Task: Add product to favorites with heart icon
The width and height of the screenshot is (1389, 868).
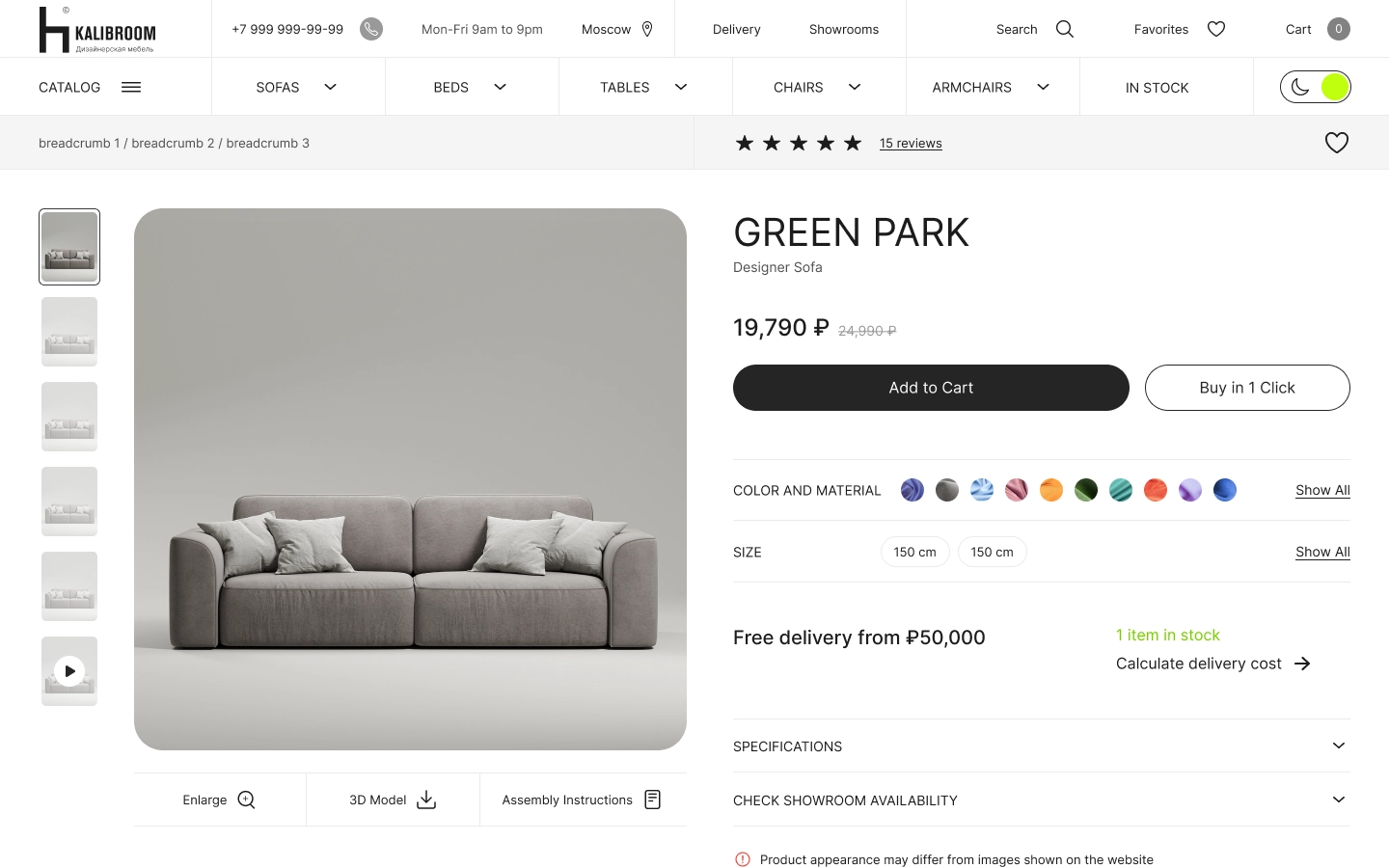Action: [x=1336, y=143]
